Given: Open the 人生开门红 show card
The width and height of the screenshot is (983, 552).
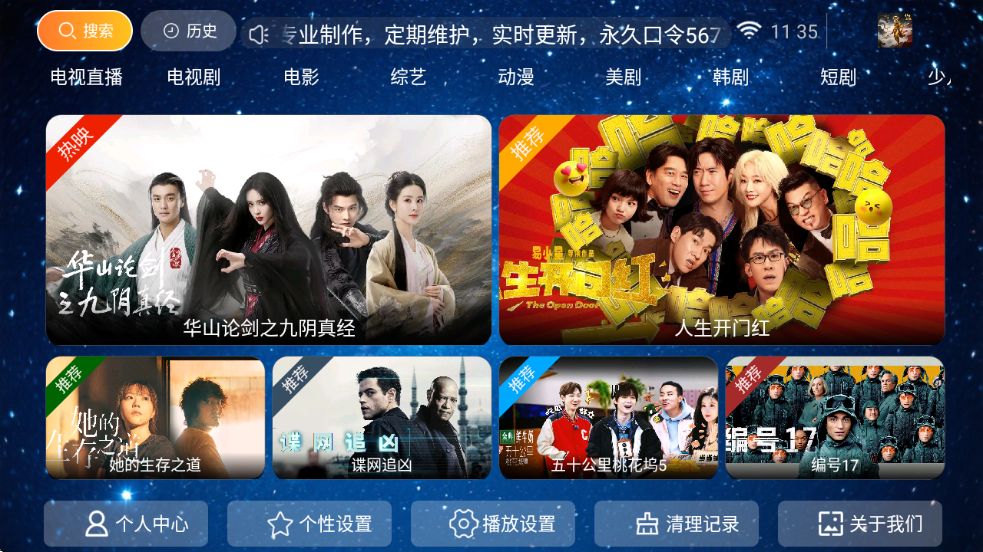Looking at the screenshot, I should [x=722, y=230].
